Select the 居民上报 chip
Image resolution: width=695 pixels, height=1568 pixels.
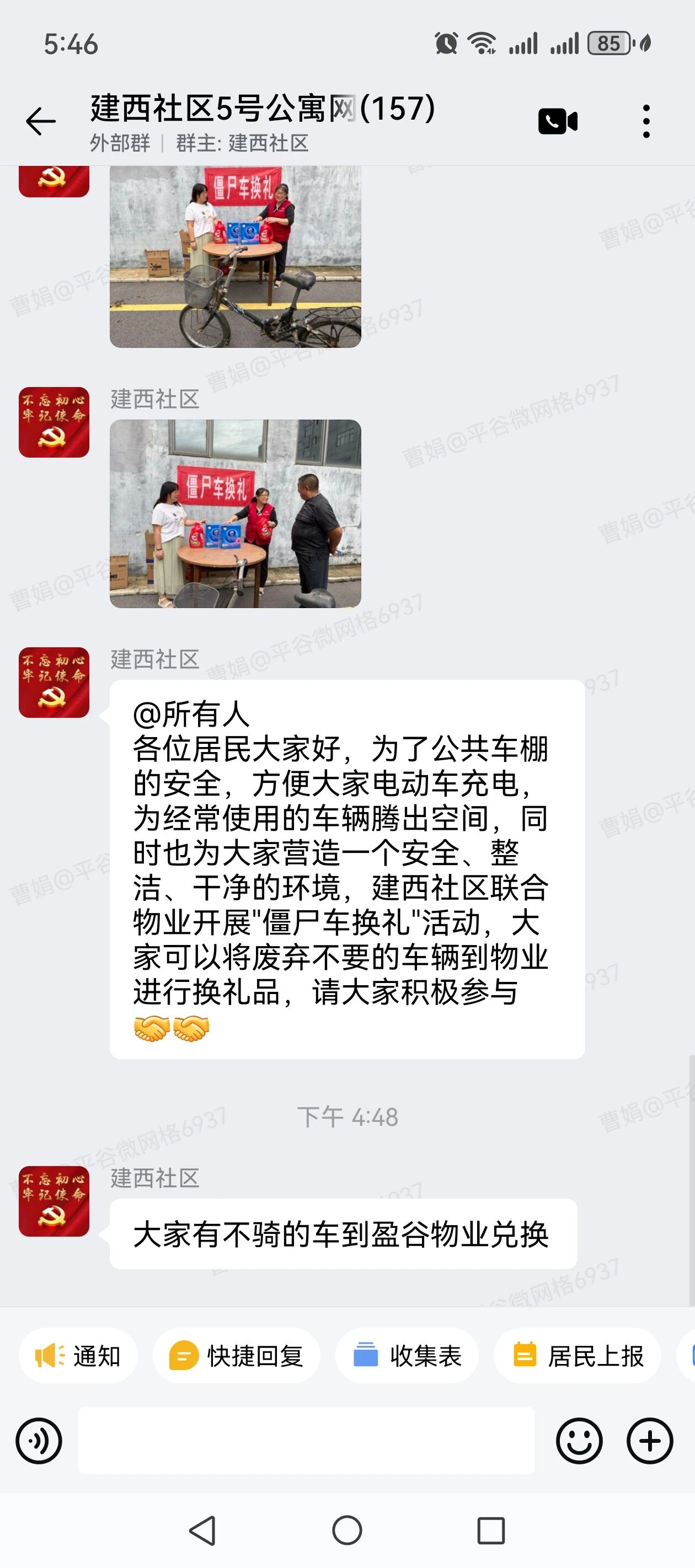[x=578, y=1356]
